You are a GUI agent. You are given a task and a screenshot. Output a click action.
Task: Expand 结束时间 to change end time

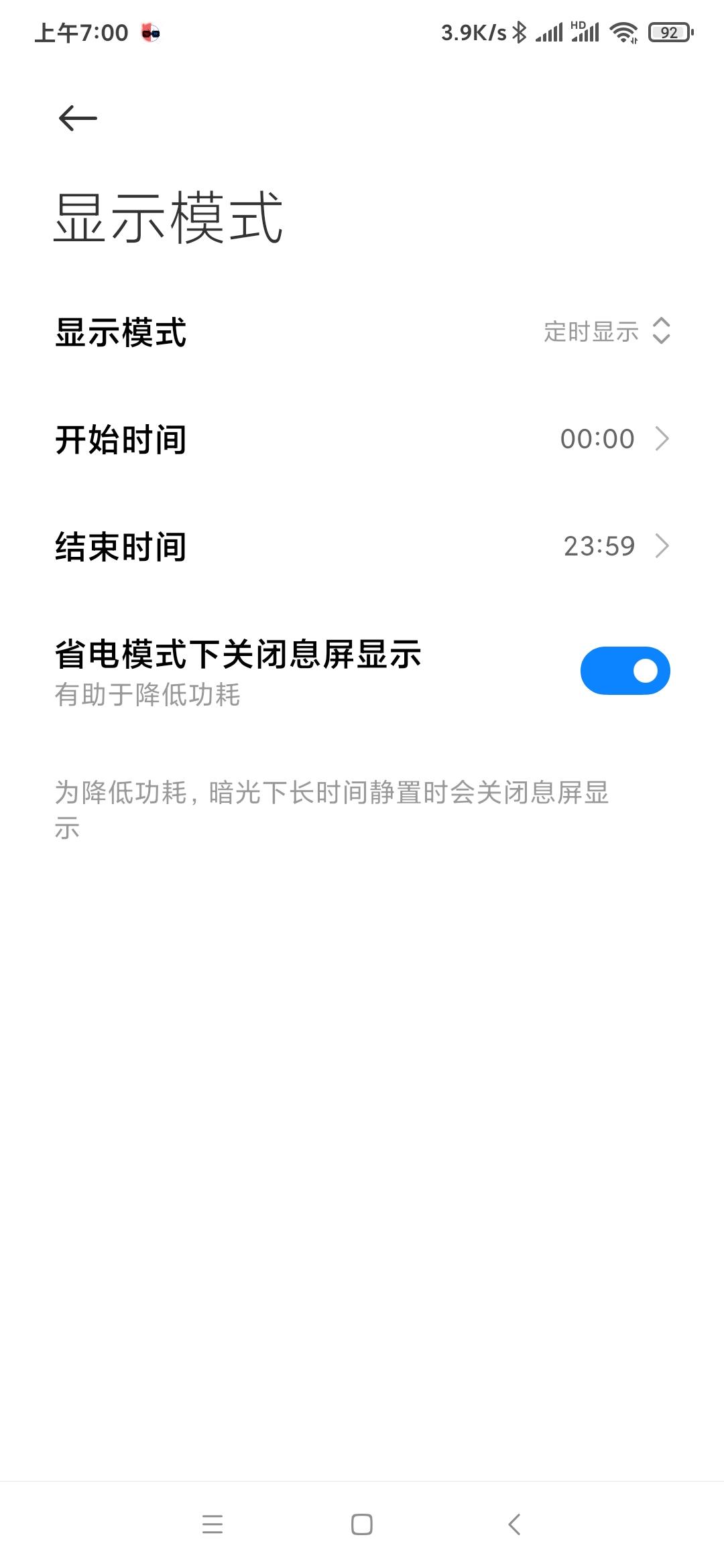pos(362,546)
